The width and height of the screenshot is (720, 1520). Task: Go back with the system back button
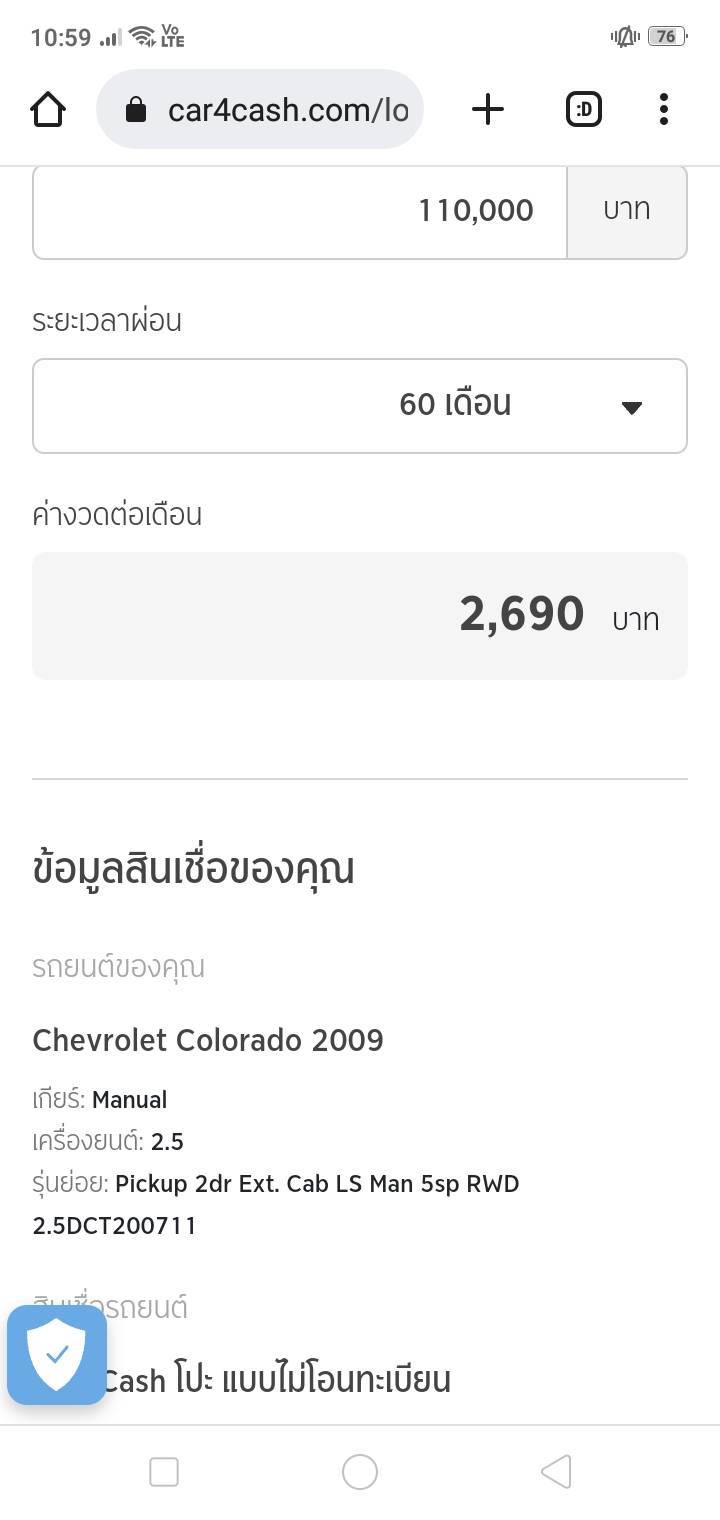point(556,1472)
